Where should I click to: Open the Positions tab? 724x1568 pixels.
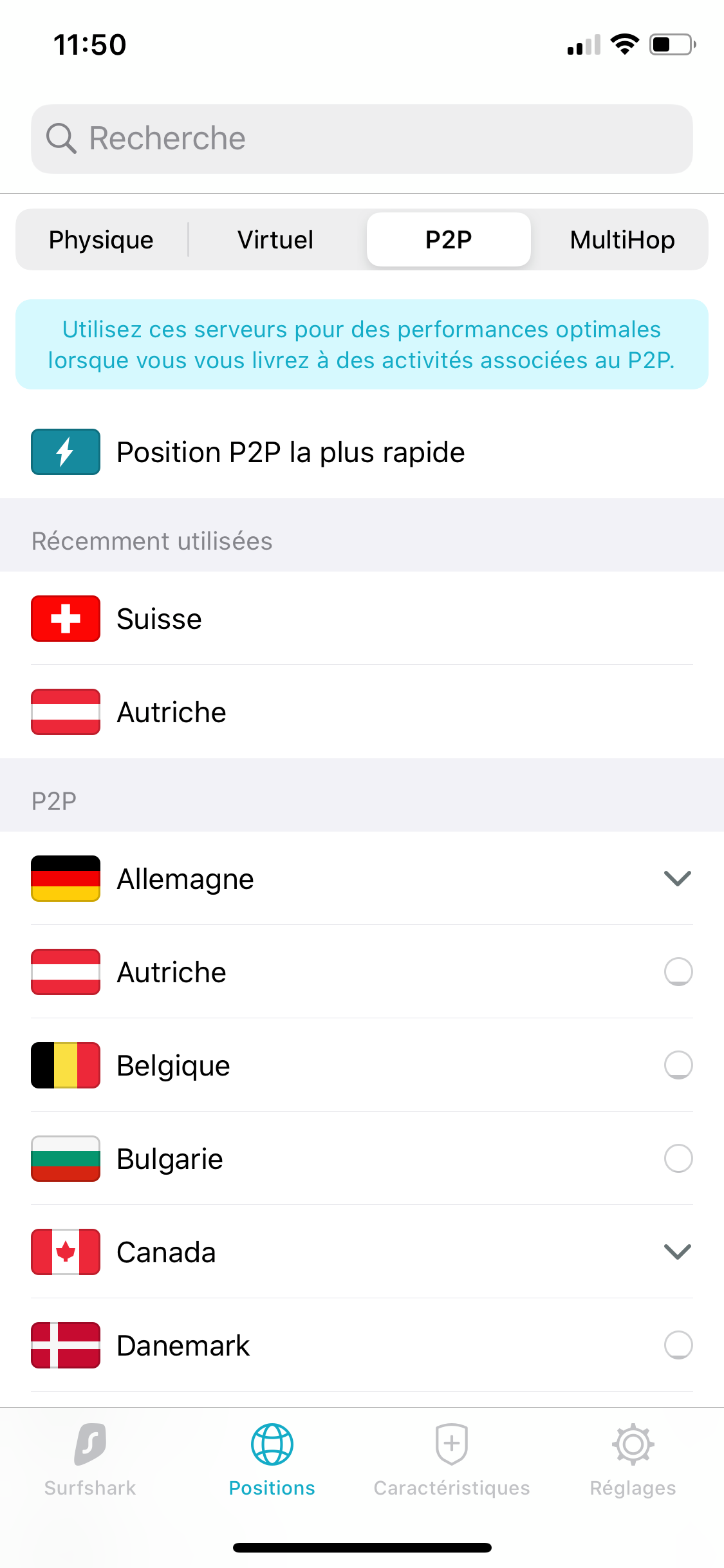(x=272, y=1460)
